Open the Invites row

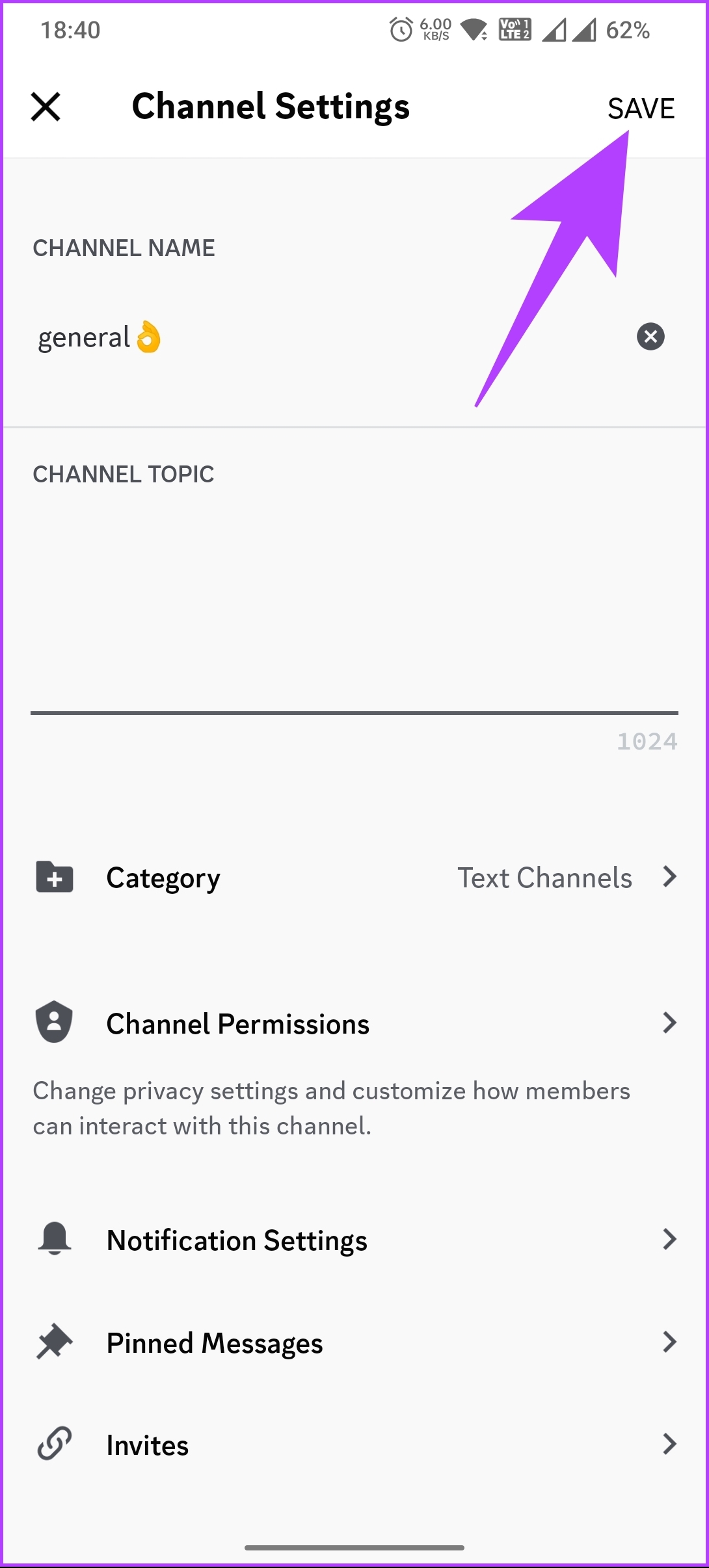click(354, 1445)
